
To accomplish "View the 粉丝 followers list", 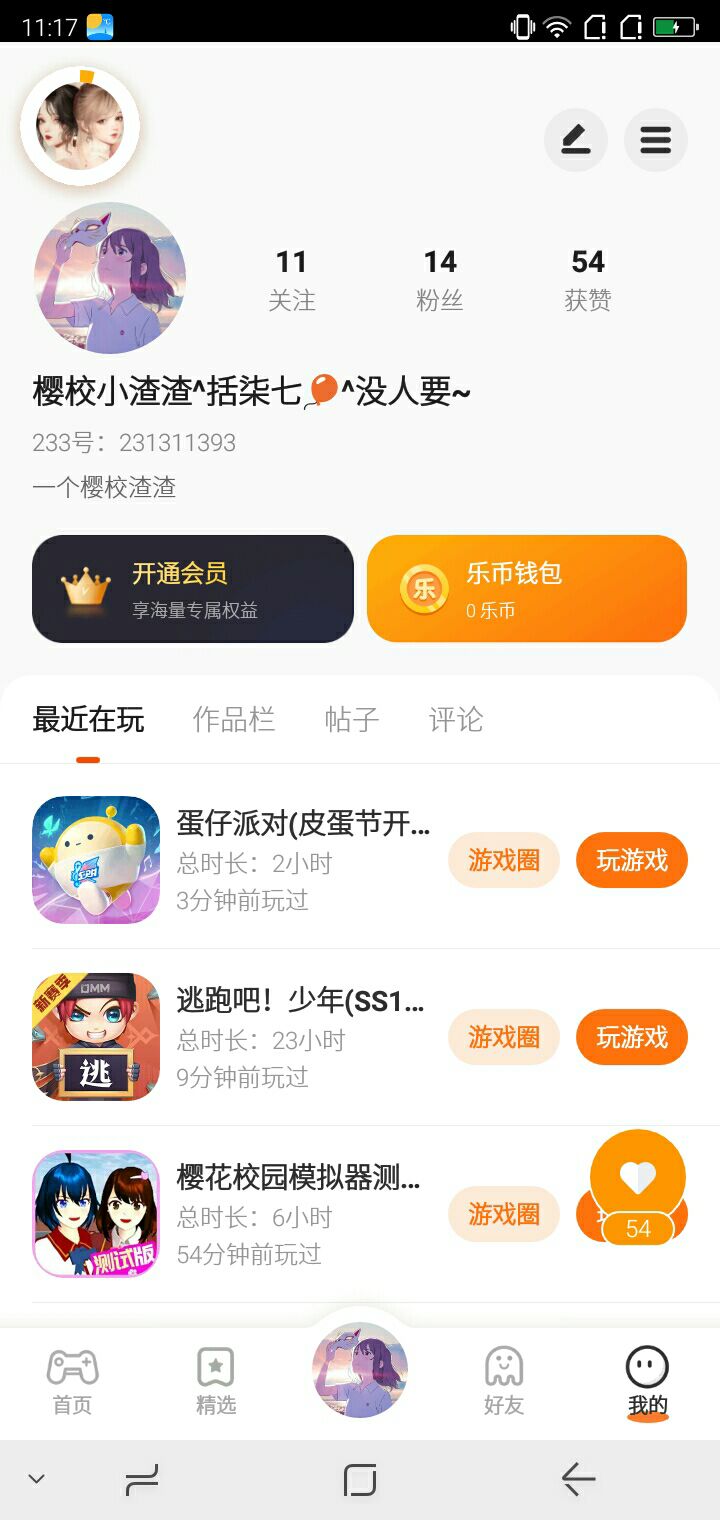I will [x=439, y=279].
